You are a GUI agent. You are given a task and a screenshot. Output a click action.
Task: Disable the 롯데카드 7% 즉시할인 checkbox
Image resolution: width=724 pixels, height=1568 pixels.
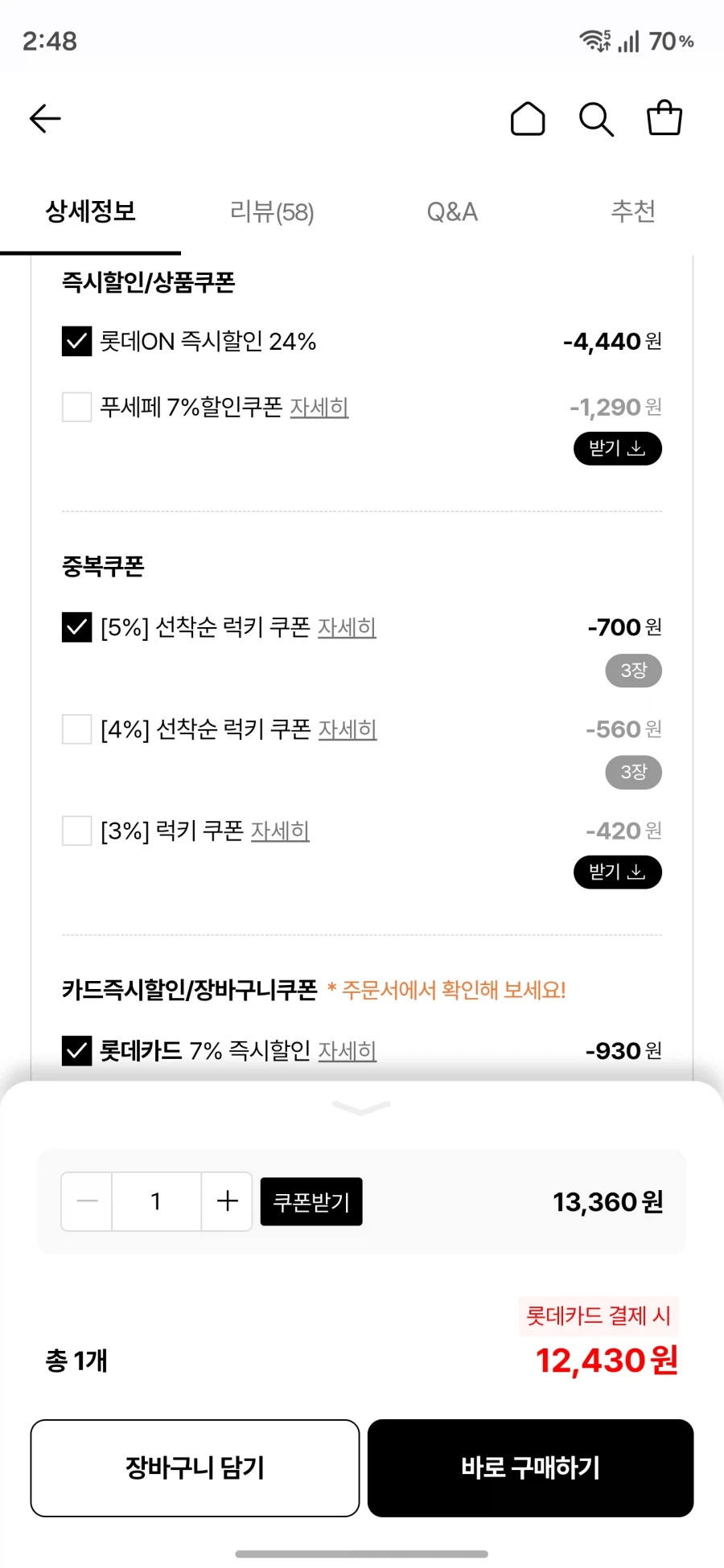76,1051
